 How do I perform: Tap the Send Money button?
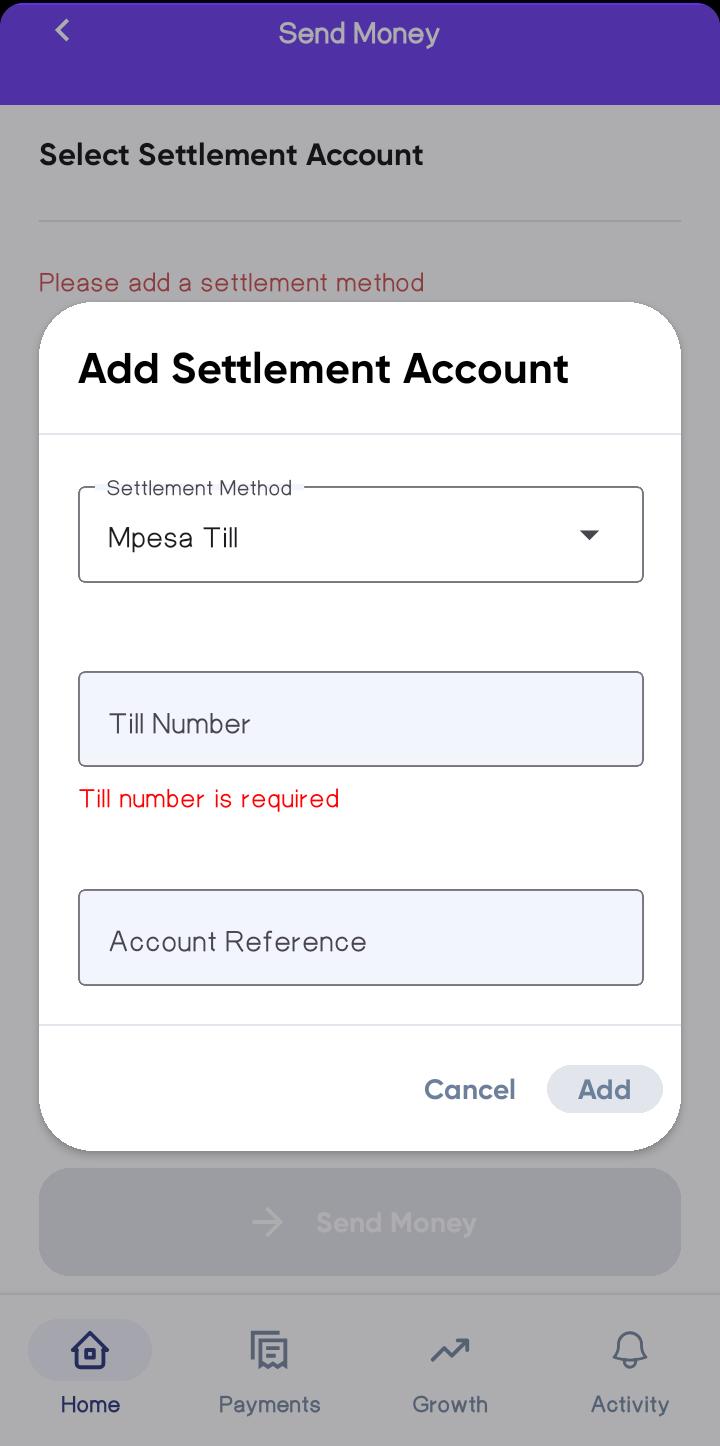tap(360, 1222)
